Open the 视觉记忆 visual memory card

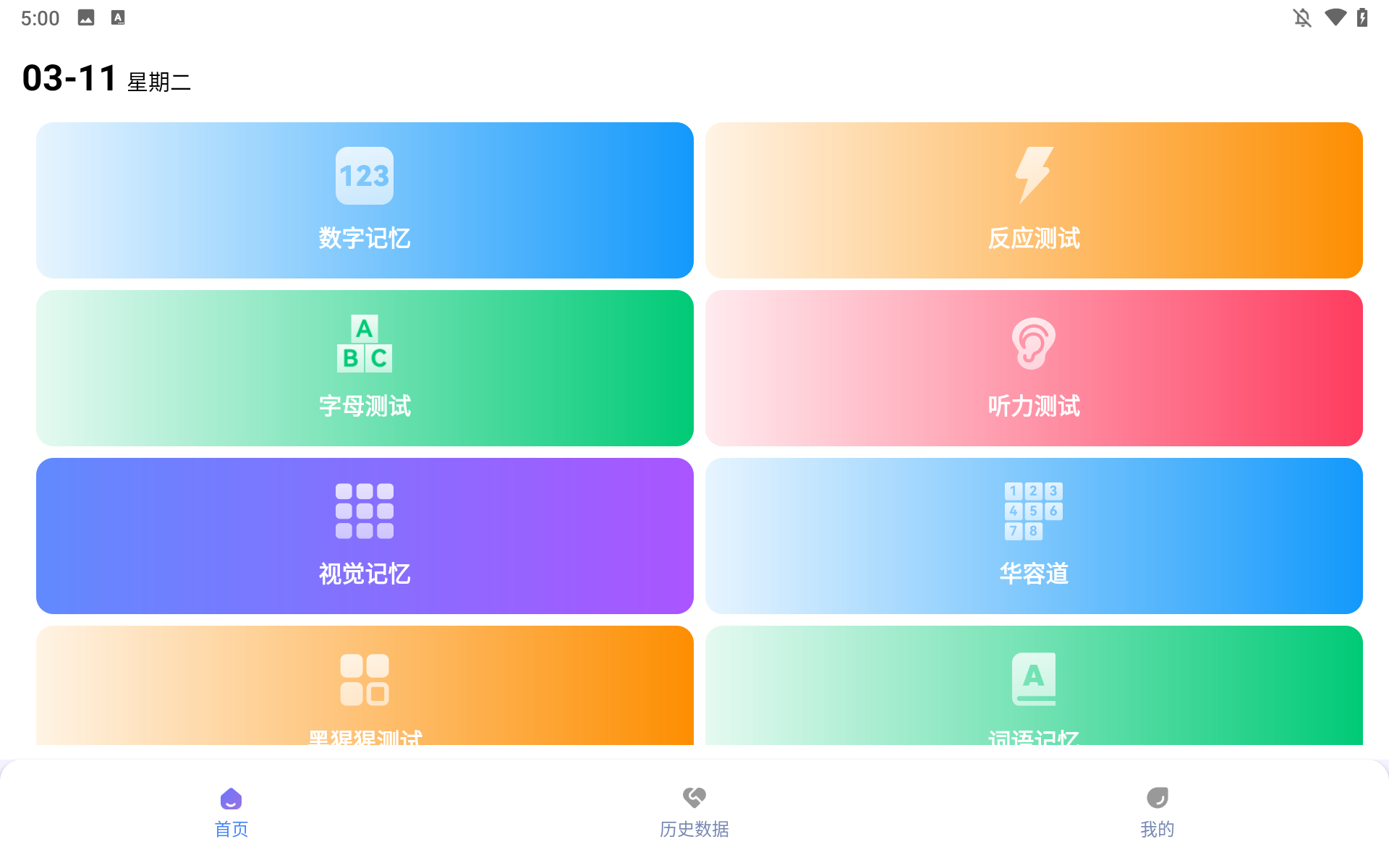point(365,536)
